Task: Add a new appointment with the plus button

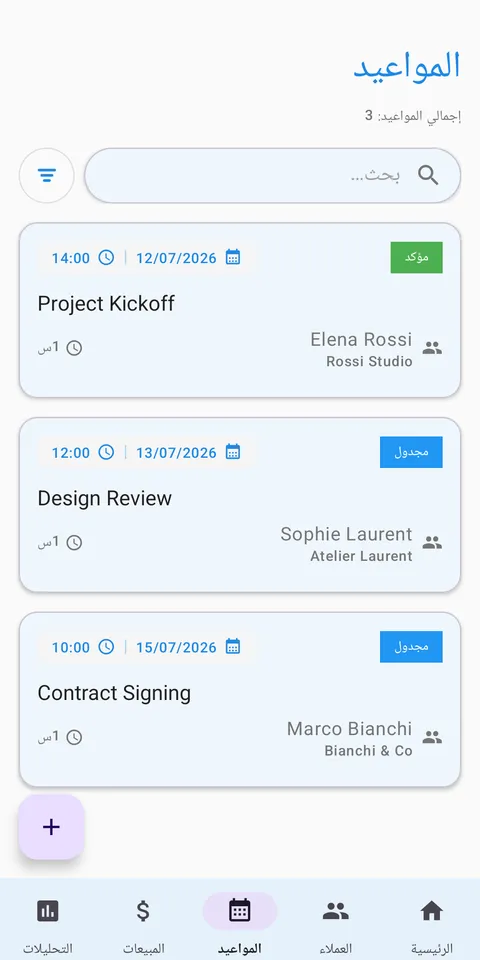Action: (x=51, y=827)
